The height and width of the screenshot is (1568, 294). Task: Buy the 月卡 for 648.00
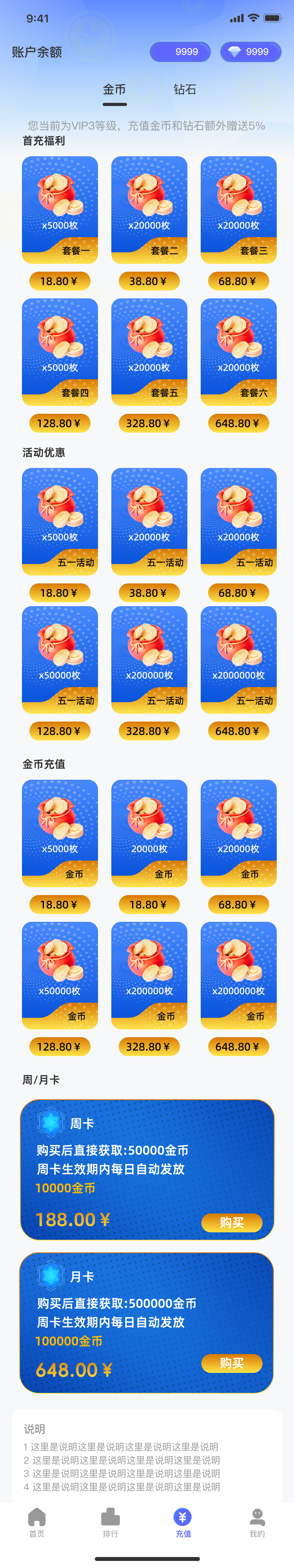pos(231,1363)
